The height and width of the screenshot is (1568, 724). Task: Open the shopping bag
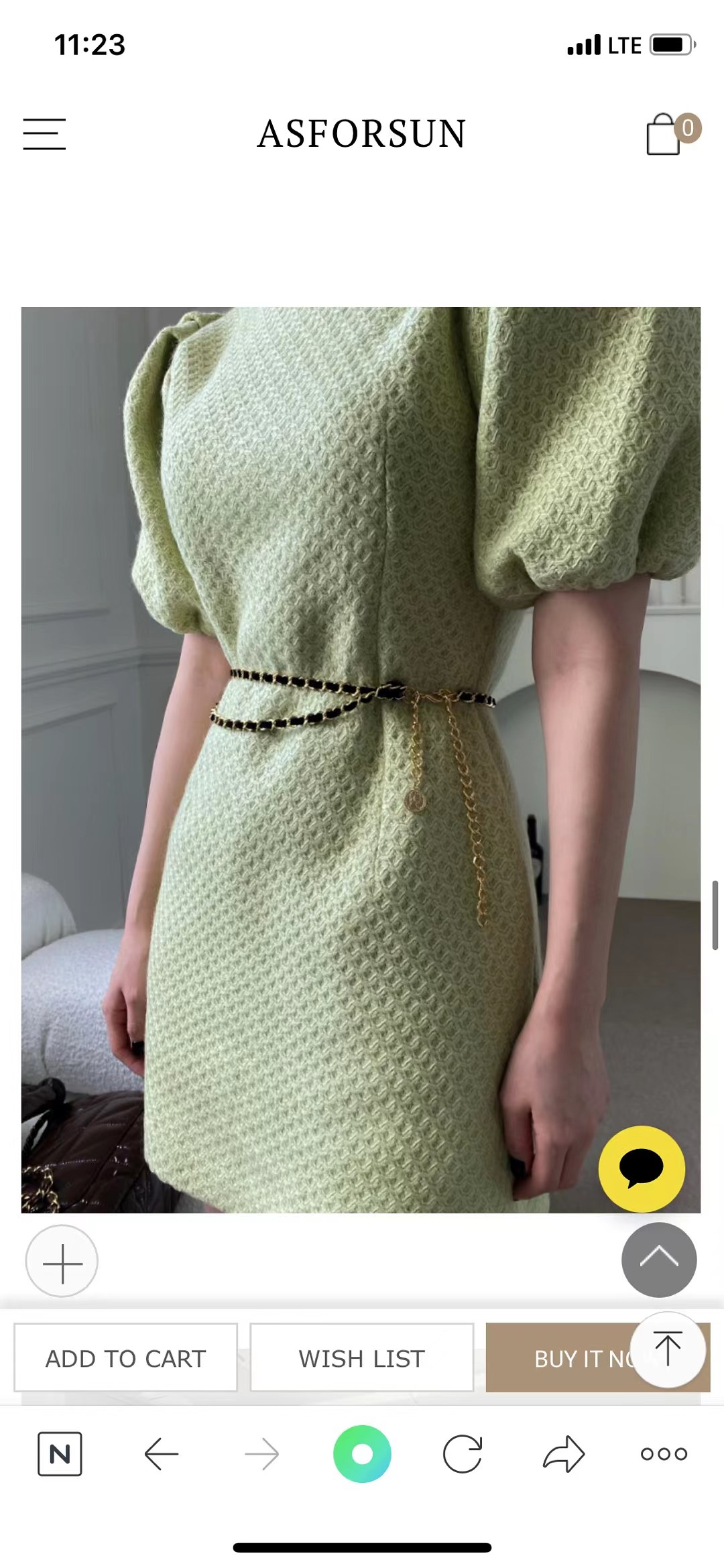pyautogui.click(x=664, y=134)
